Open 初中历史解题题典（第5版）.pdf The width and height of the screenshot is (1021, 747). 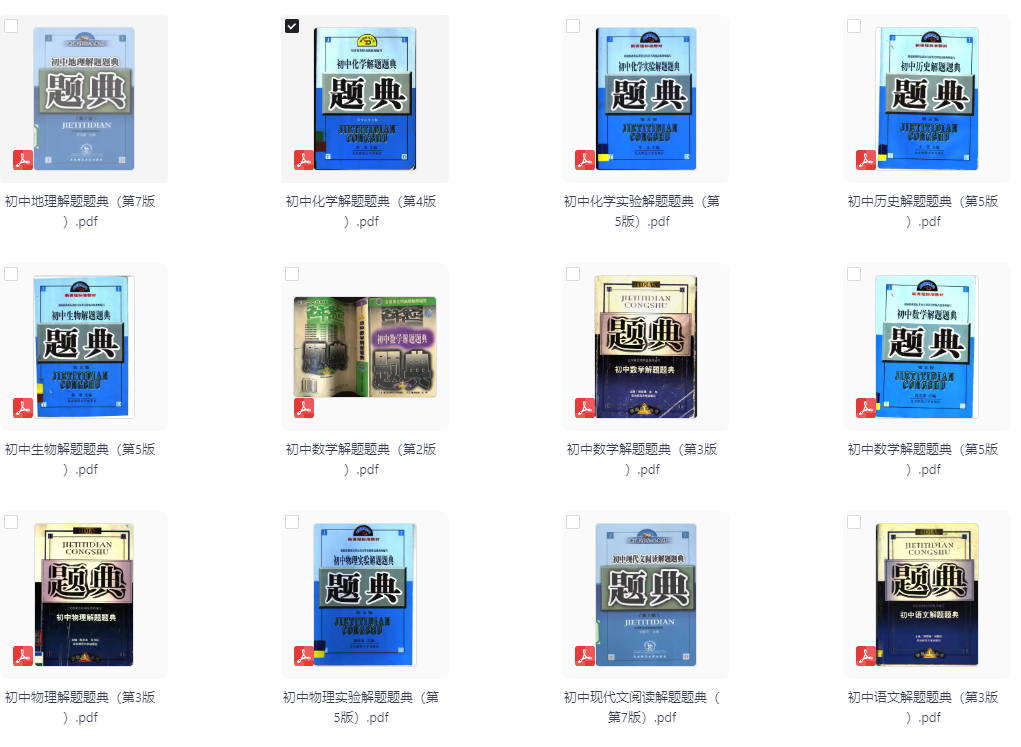[x=926, y=98]
